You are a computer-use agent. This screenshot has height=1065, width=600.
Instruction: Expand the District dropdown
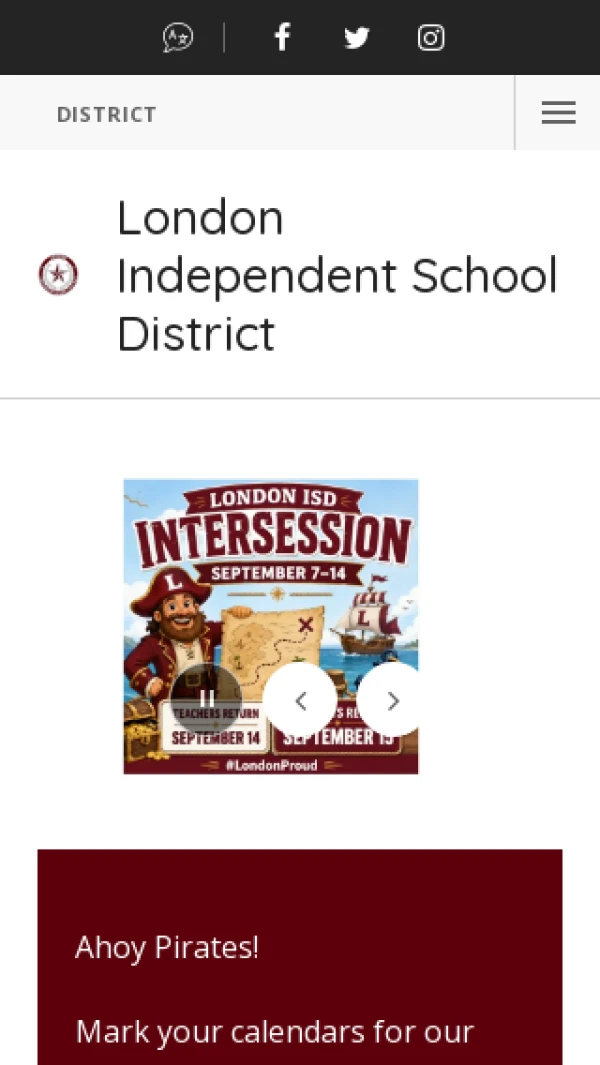click(x=107, y=114)
